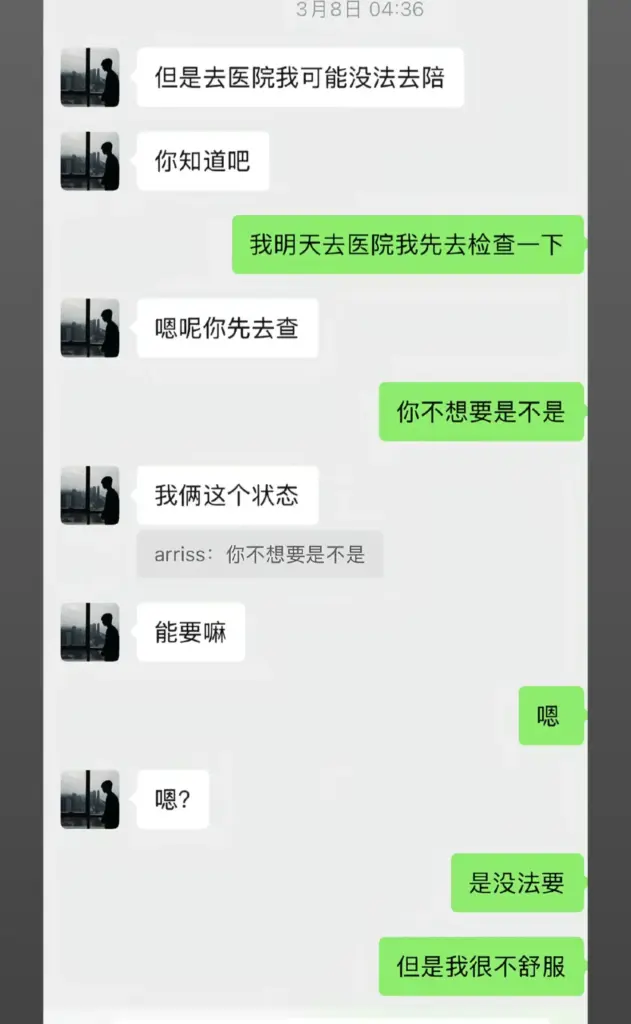Tap the avatar beside the '嗯?' message
The width and height of the screenshot is (631, 1024).
[x=90, y=799]
